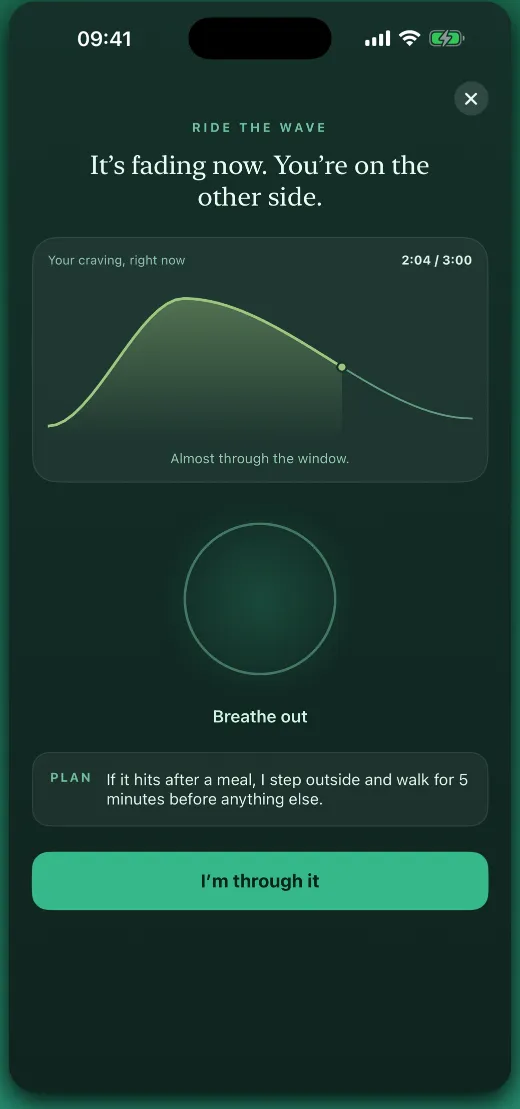Close the Ride the Wave screen
Screen dimensions: 520x1109
point(471,99)
